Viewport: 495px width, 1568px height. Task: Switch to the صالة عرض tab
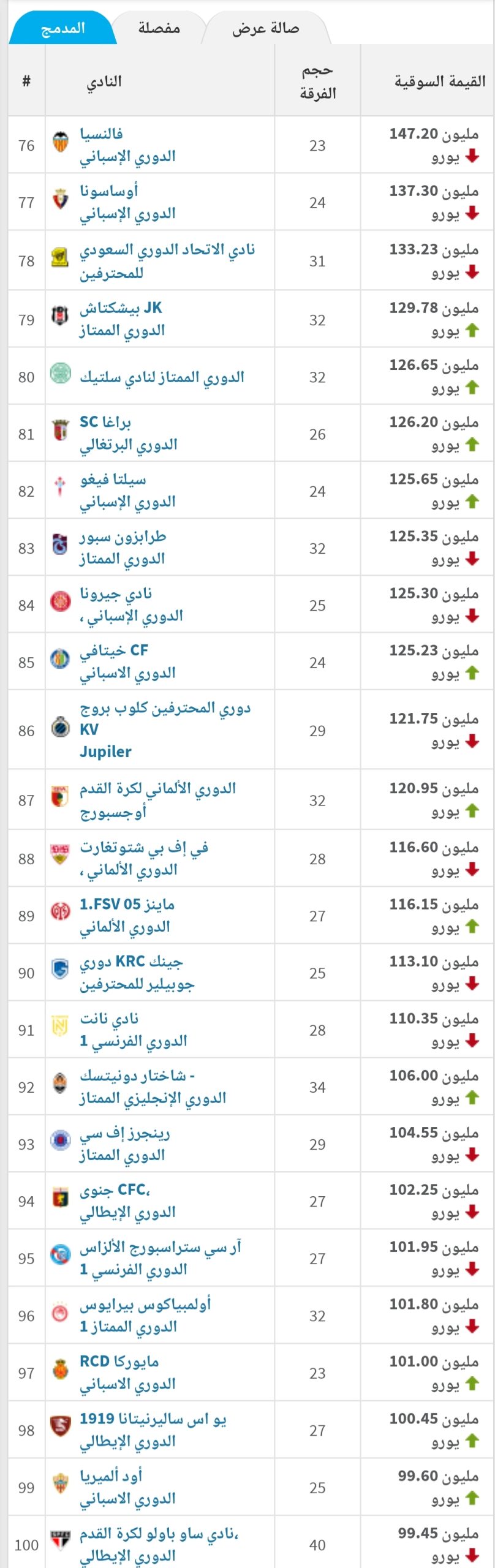pyautogui.click(x=265, y=28)
